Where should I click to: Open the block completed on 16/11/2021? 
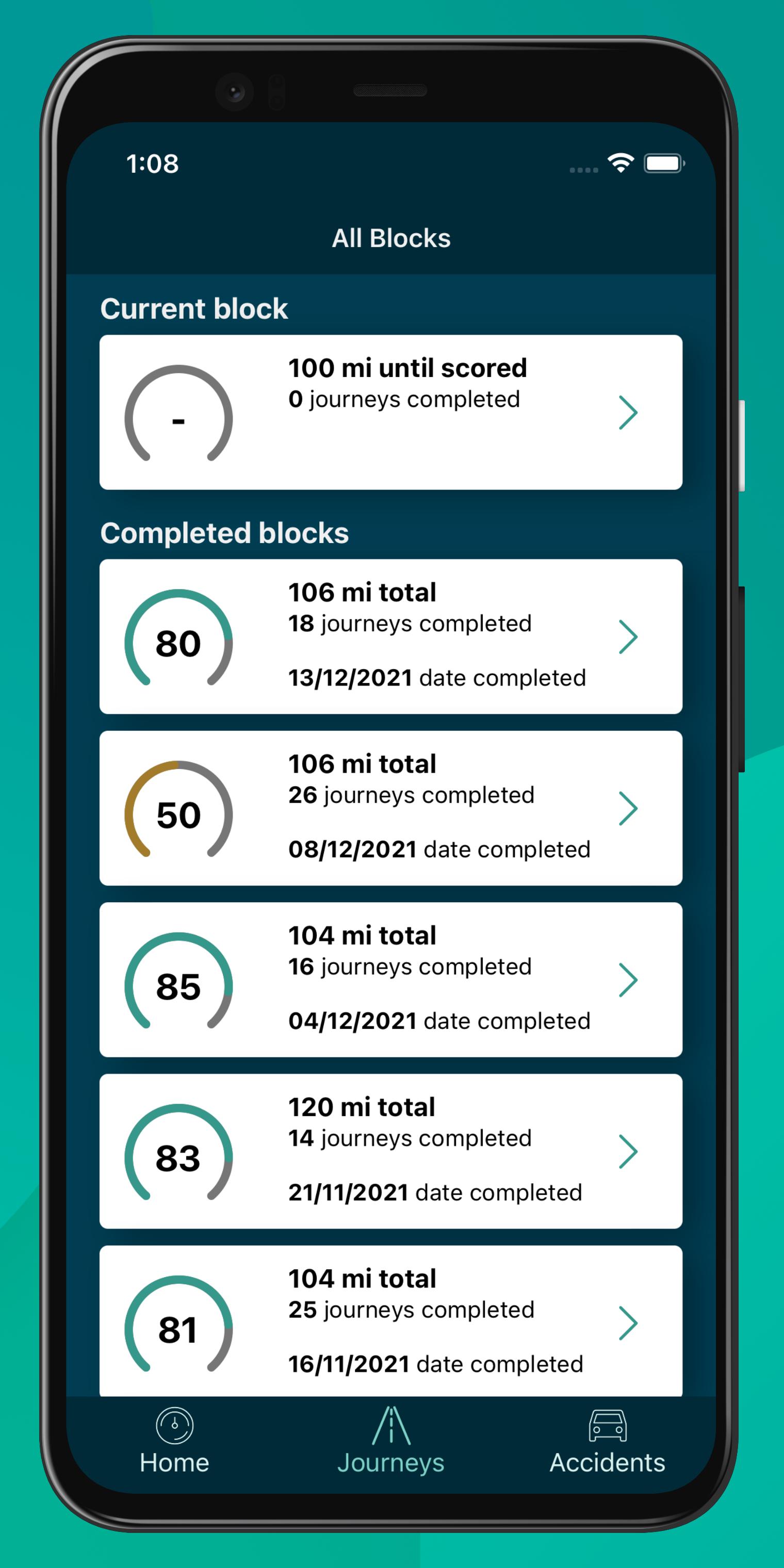(391, 1321)
